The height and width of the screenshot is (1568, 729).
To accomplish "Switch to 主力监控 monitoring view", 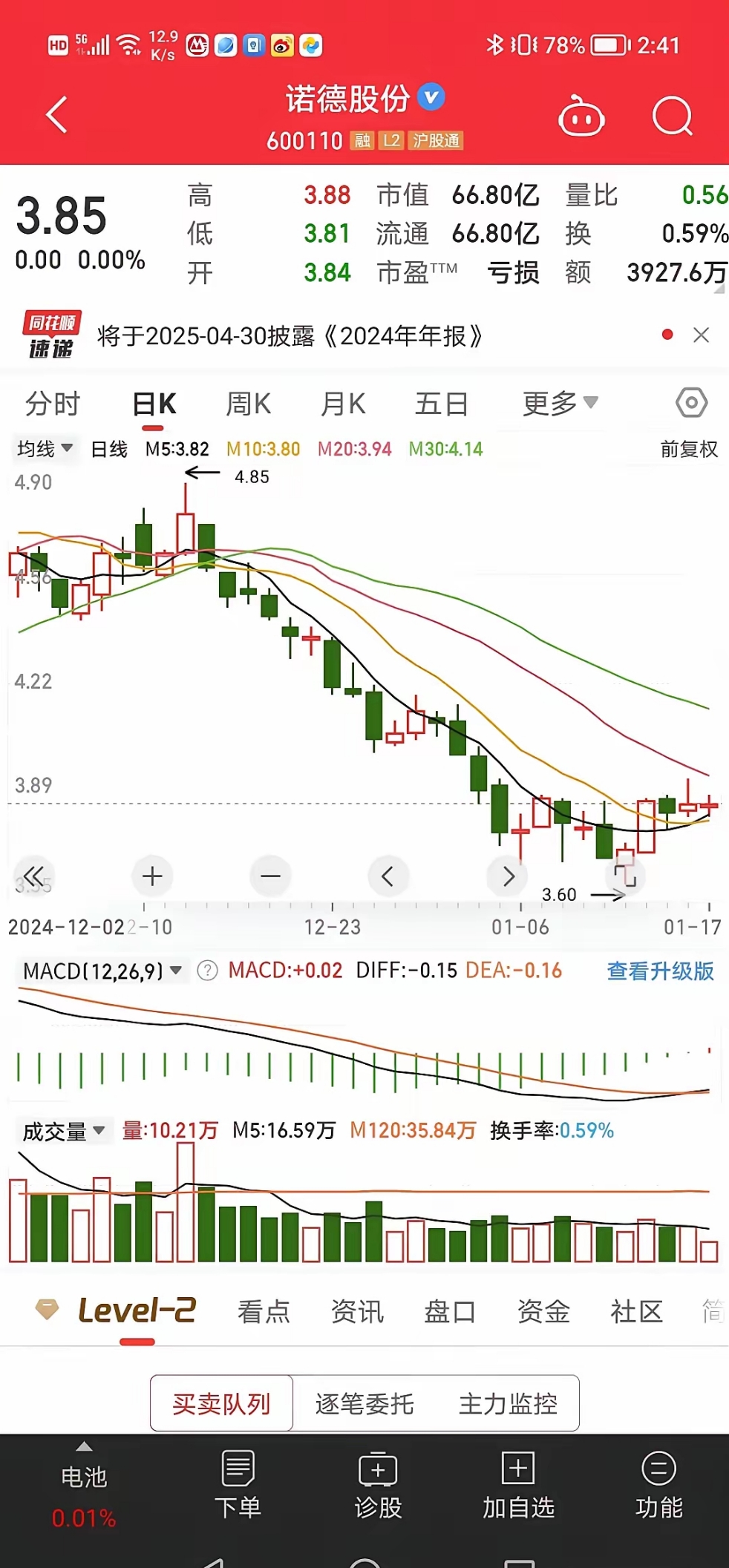I will (x=509, y=1403).
